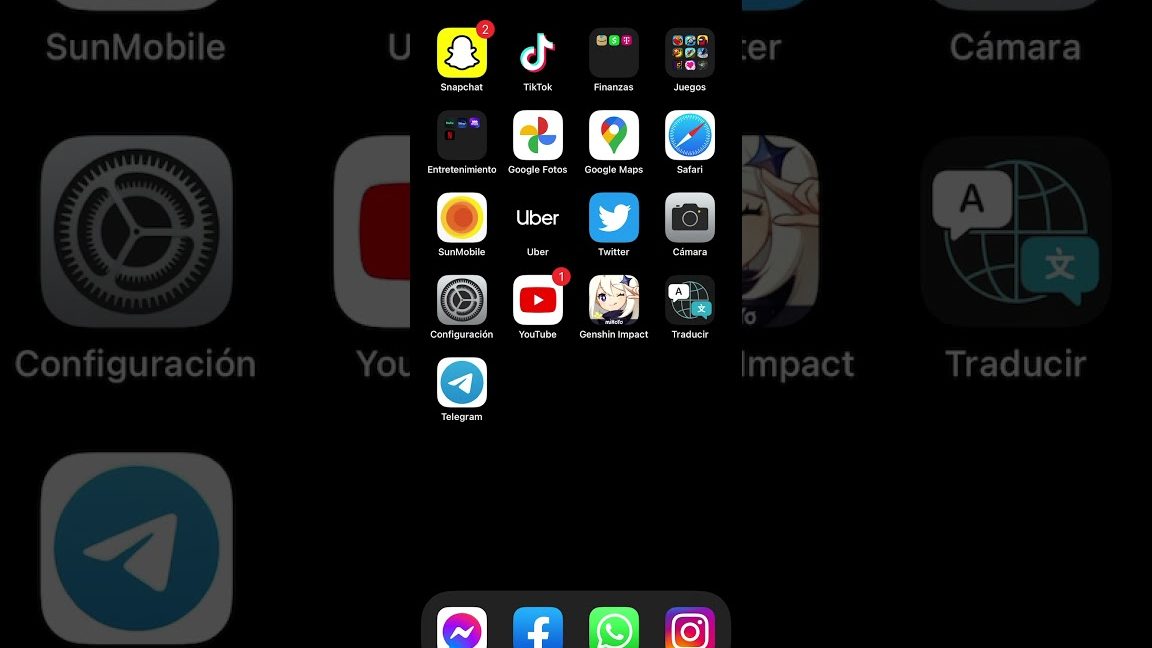Open Google Maps

[614, 135]
